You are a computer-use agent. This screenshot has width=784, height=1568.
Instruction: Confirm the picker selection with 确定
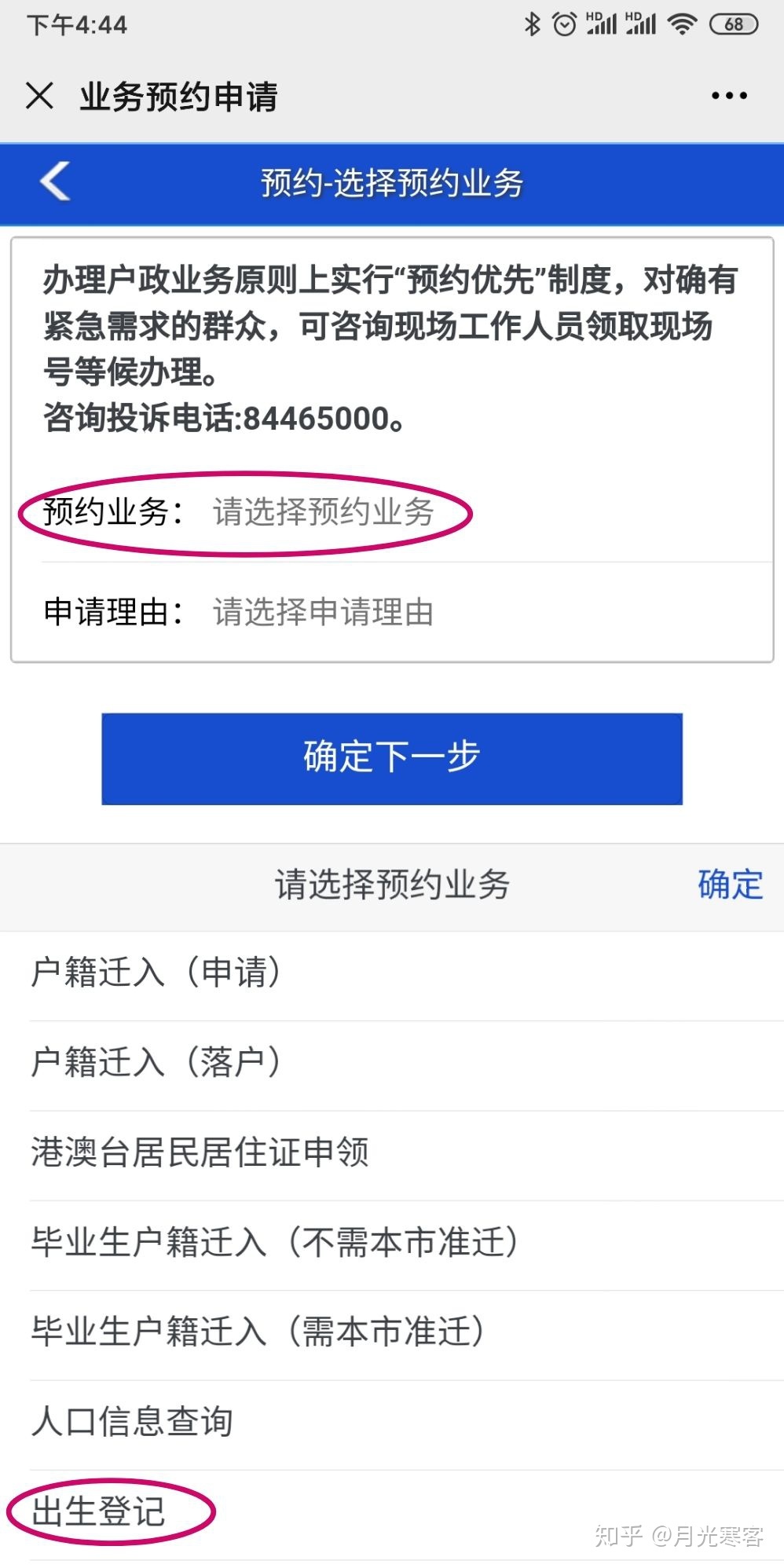click(x=730, y=885)
